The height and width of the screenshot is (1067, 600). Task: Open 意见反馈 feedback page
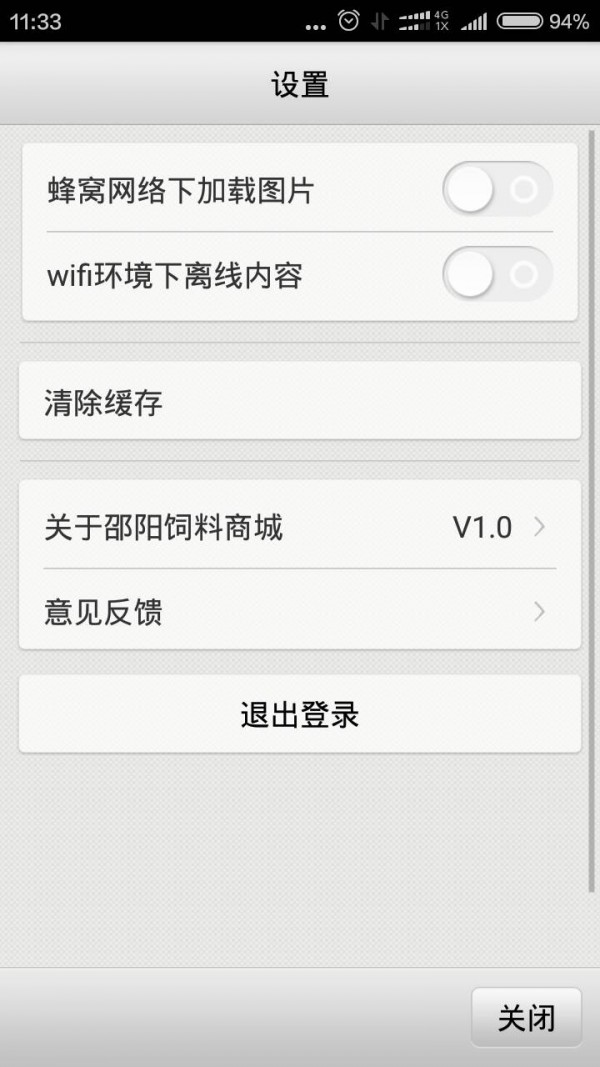click(x=300, y=611)
